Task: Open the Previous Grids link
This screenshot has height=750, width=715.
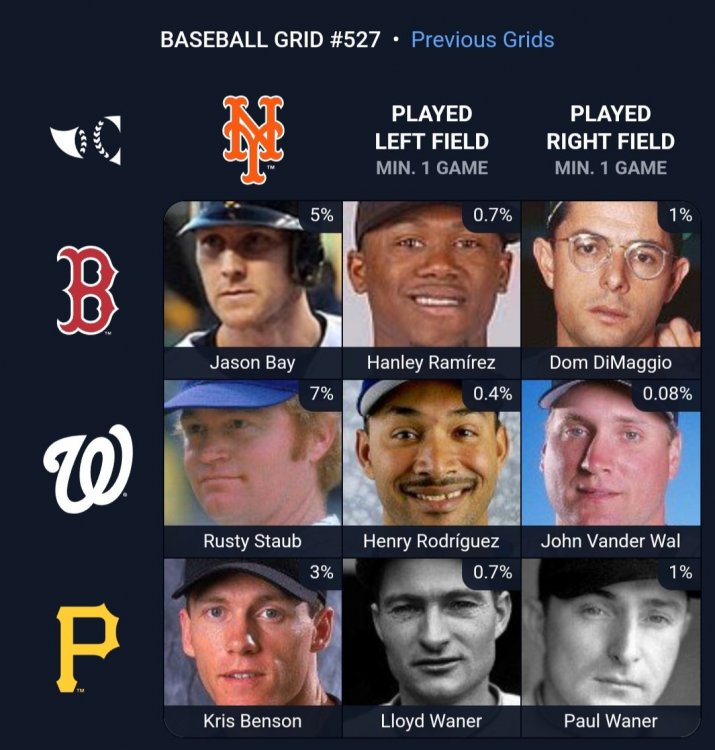Action: tap(482, 40)
